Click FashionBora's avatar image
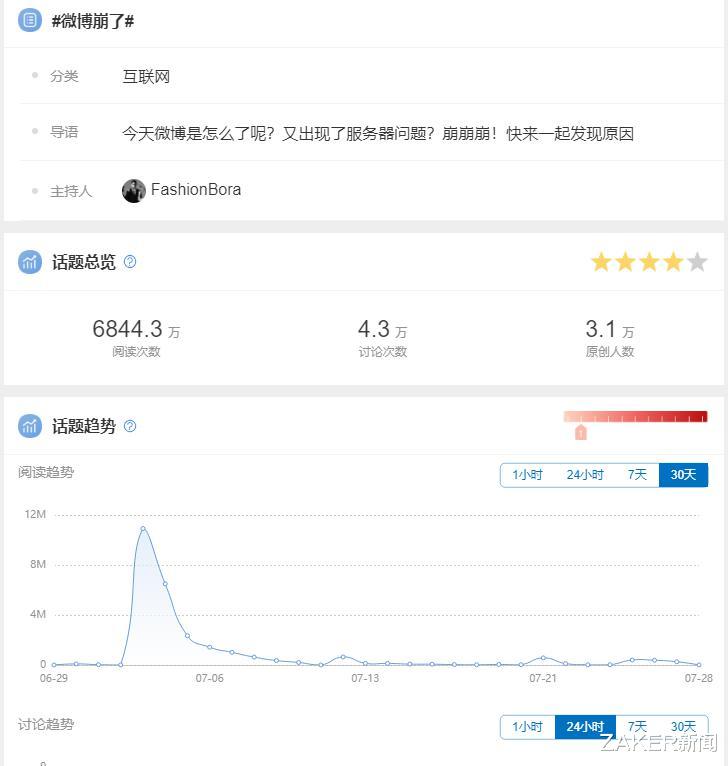Screen dimensions: 728x766 (x=134, y=190)
